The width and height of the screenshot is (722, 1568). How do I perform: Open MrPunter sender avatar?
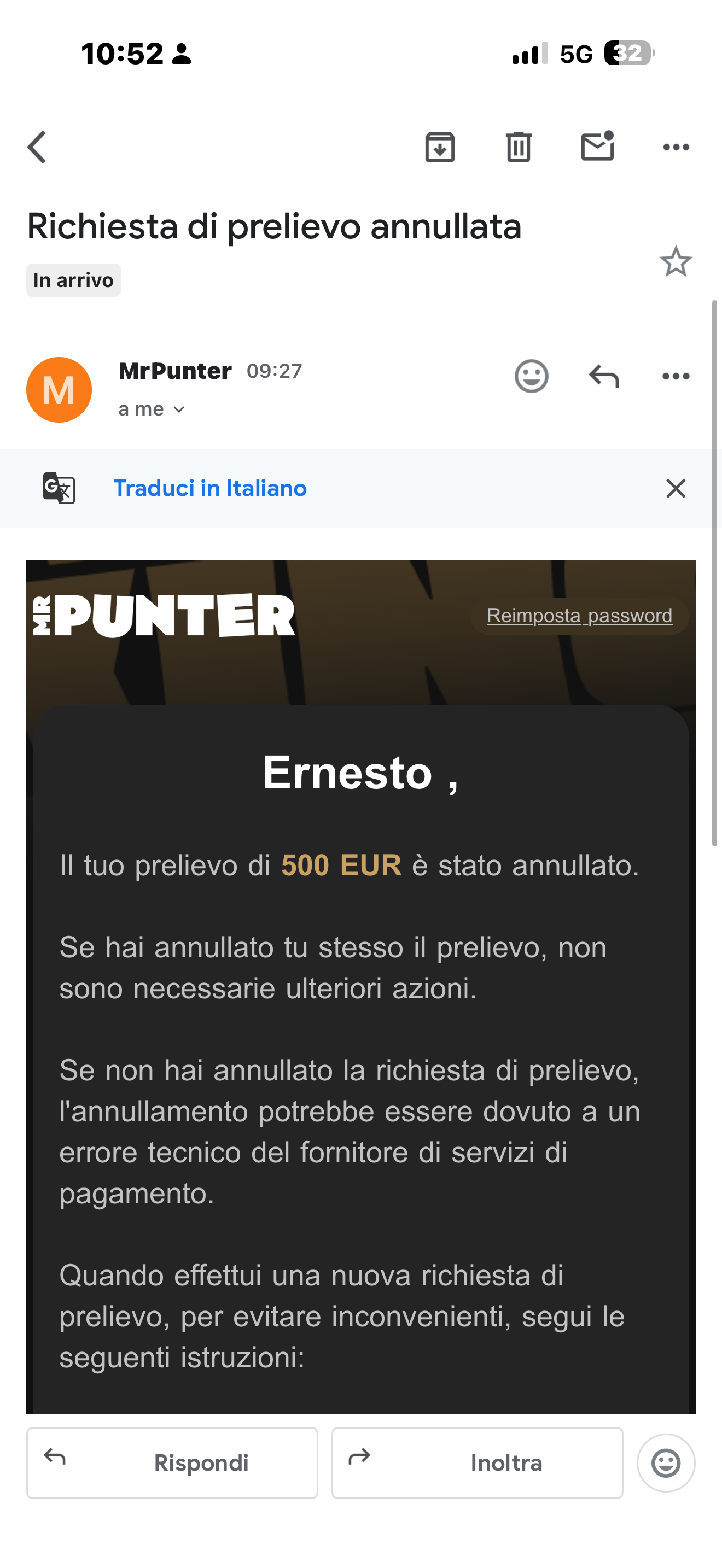(59, 390)
